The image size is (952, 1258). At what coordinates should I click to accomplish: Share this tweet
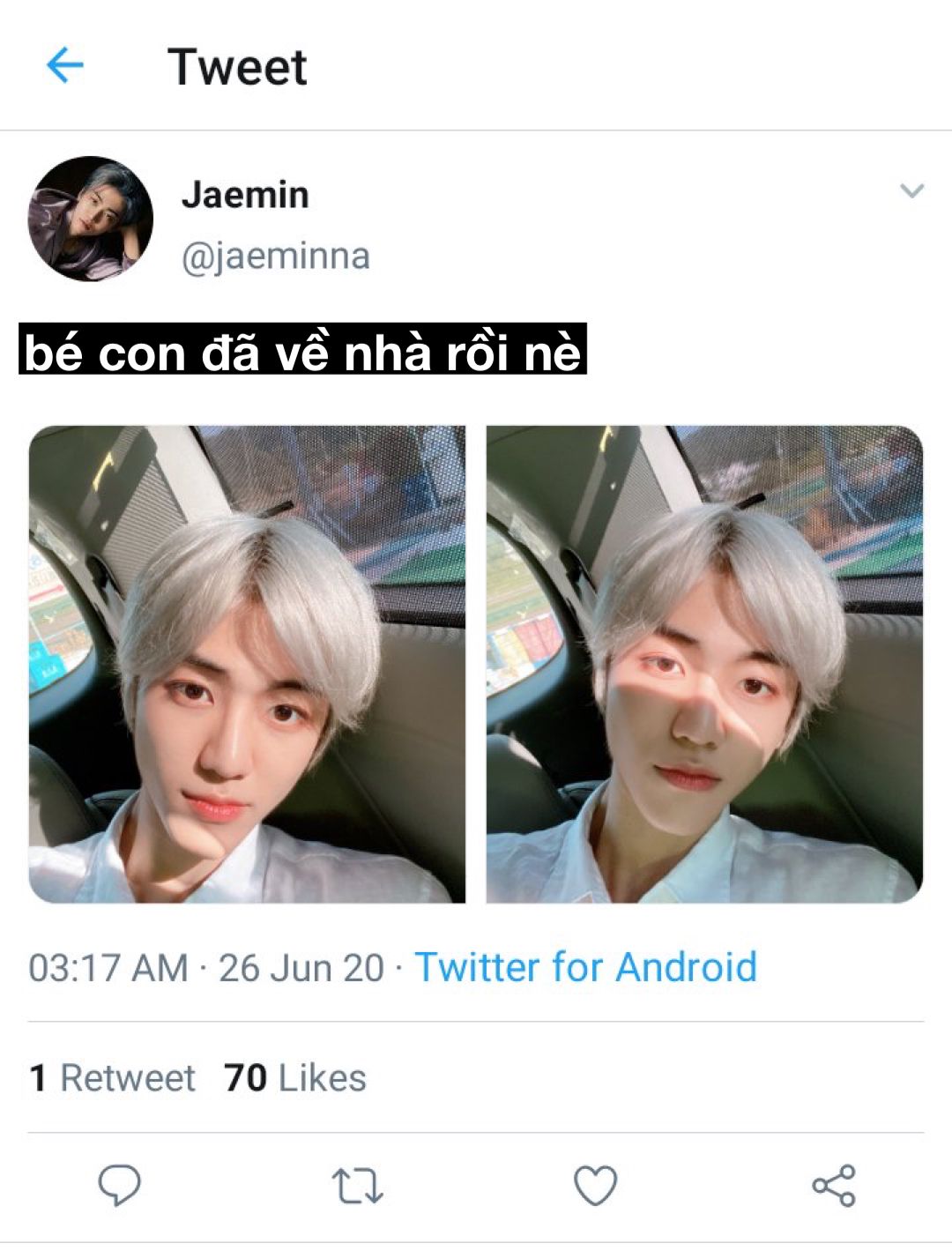pos(833,1185)
